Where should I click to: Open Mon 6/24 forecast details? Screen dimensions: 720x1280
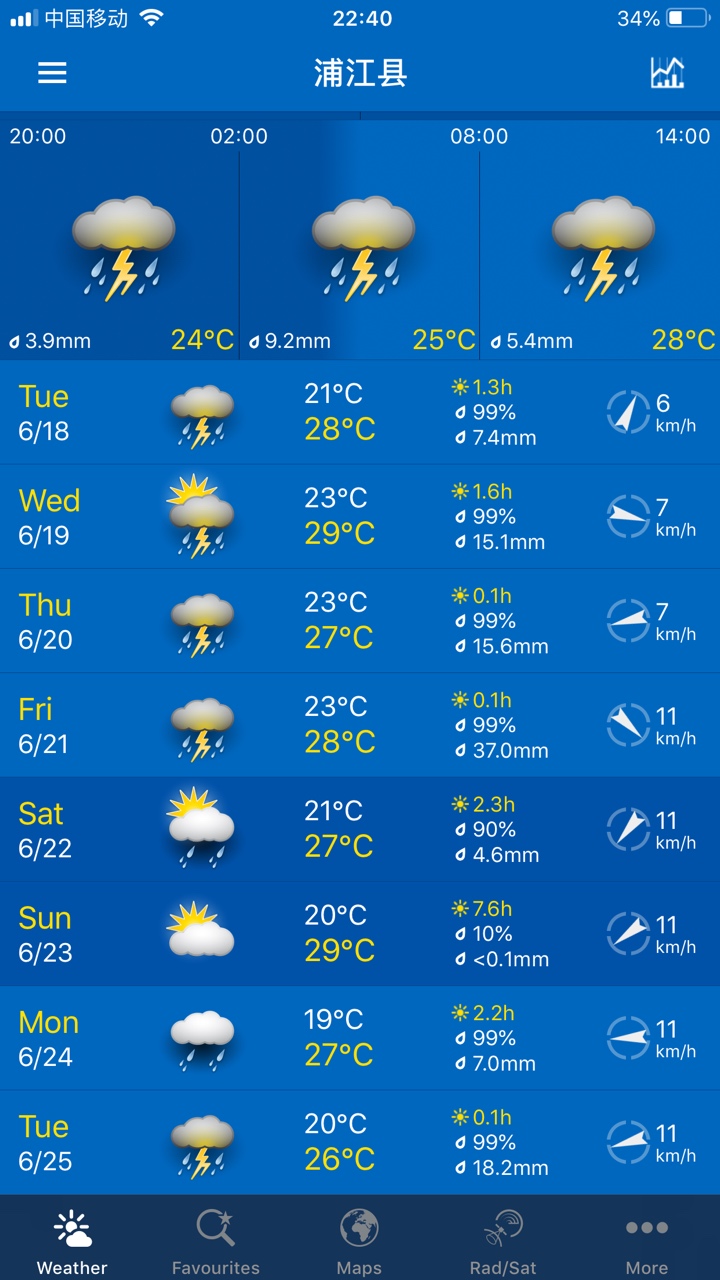tap(360, 1038)
